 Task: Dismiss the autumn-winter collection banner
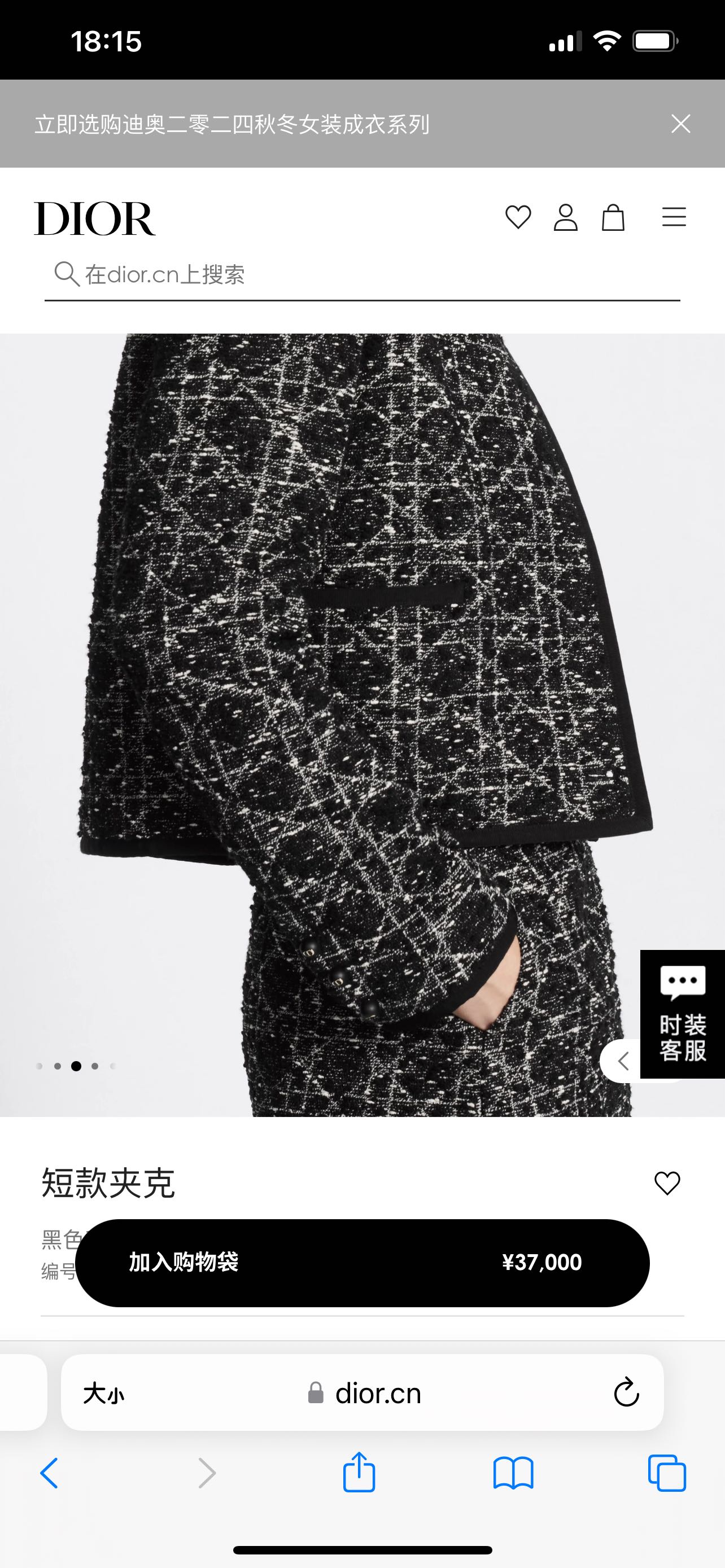pyautogui.click(x=680, y=124)
